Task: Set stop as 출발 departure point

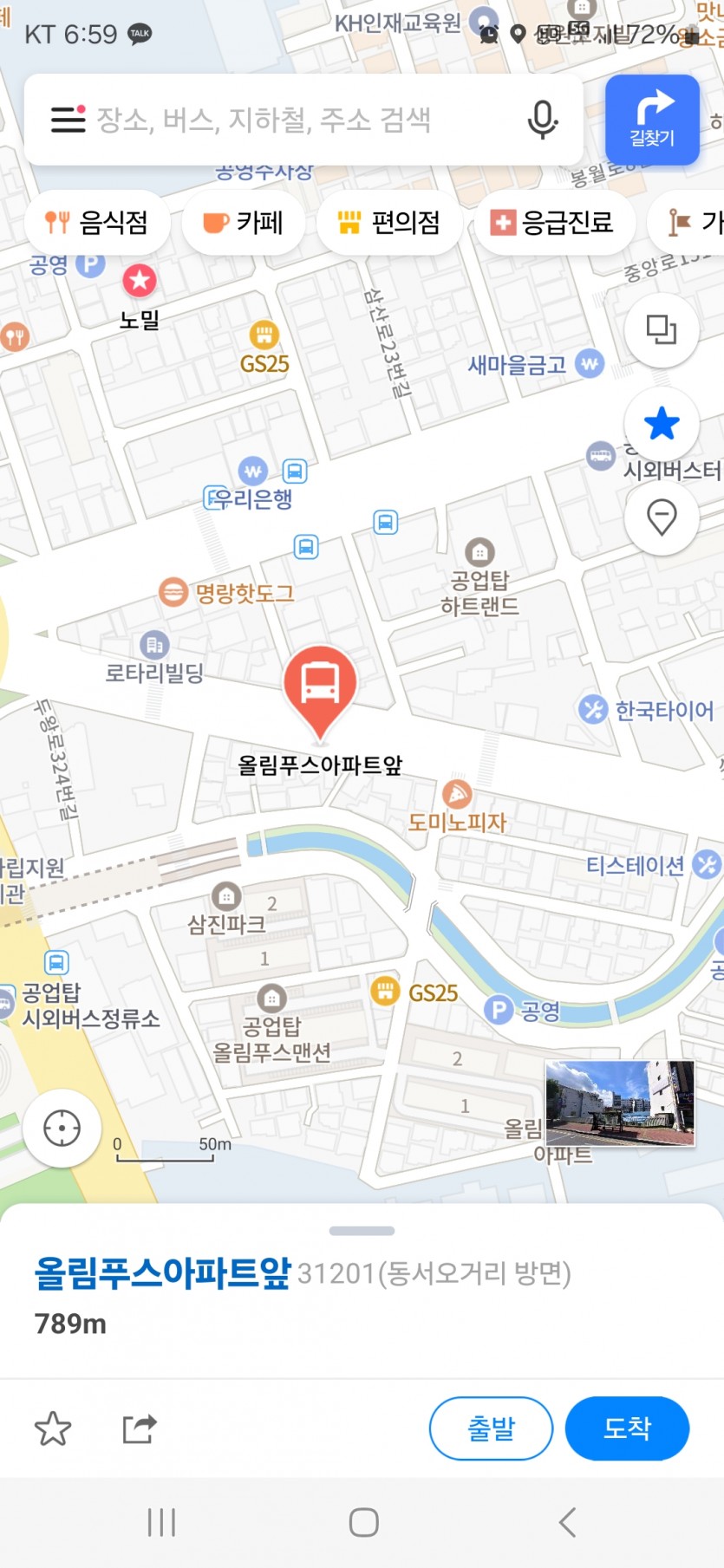Action: (491, 1428)
